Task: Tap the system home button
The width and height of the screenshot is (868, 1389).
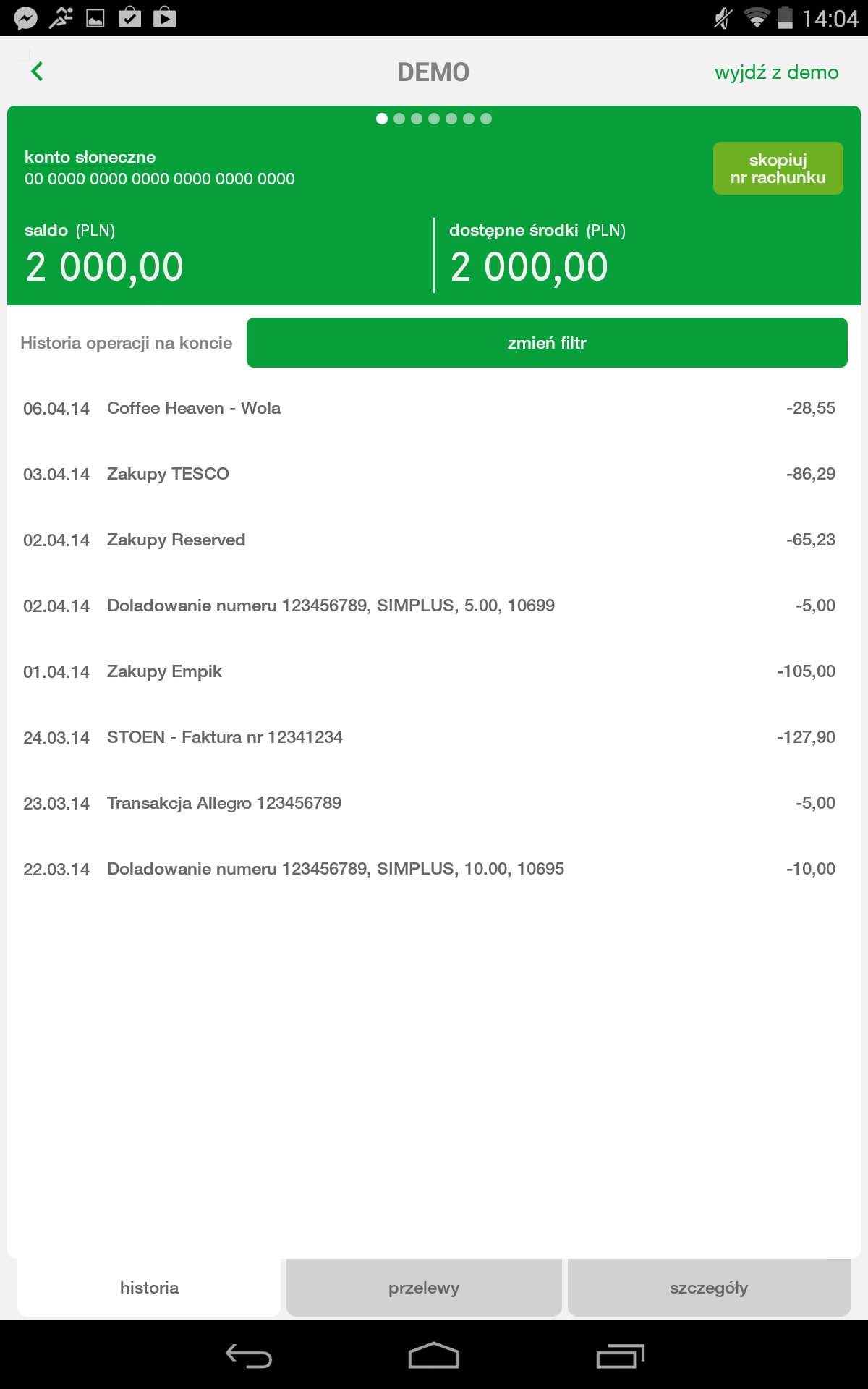Action: pyautogui.click(x=434, y=1356)
